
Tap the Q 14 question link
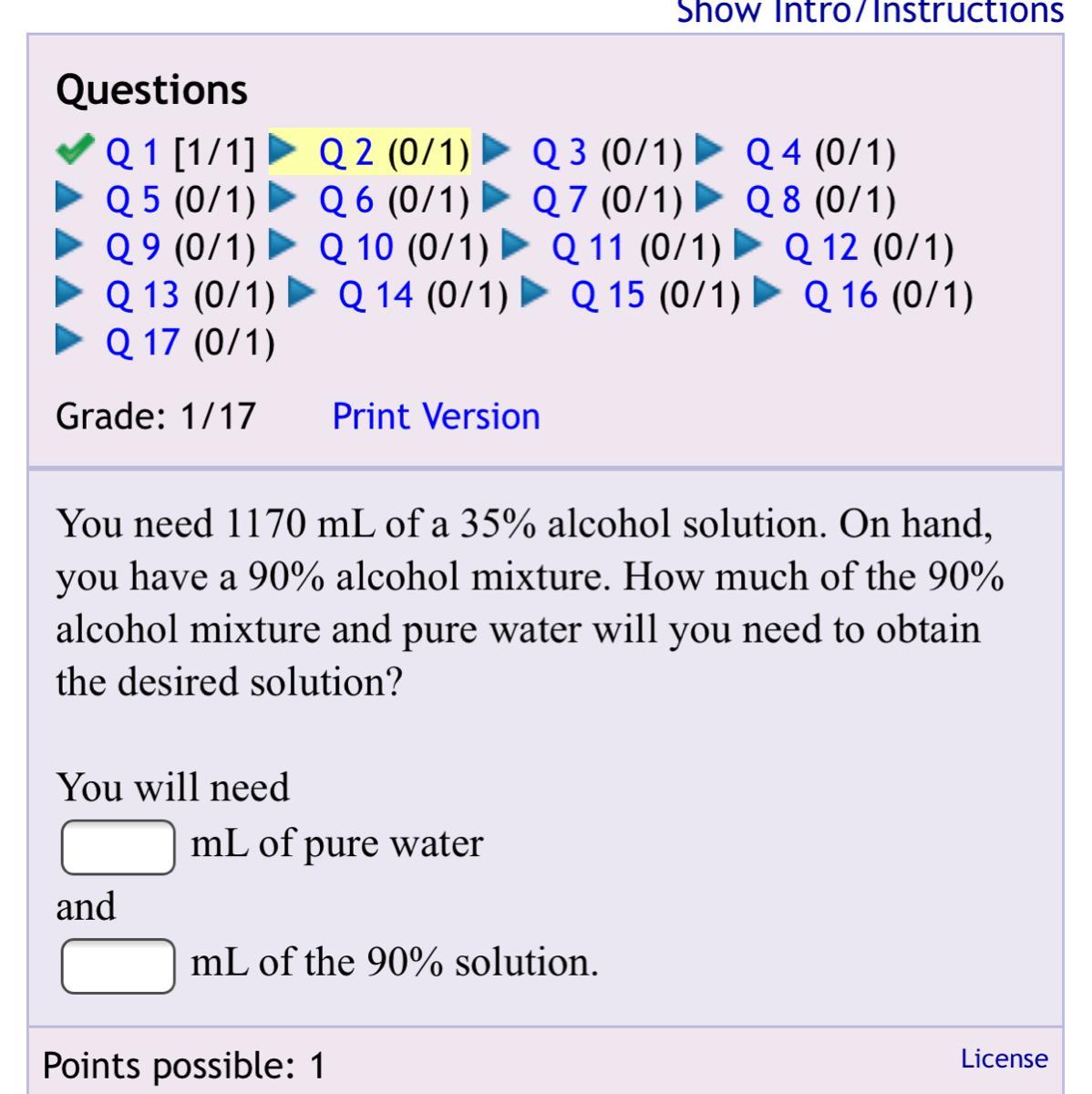pyautogui.click(x=375, y=294)
